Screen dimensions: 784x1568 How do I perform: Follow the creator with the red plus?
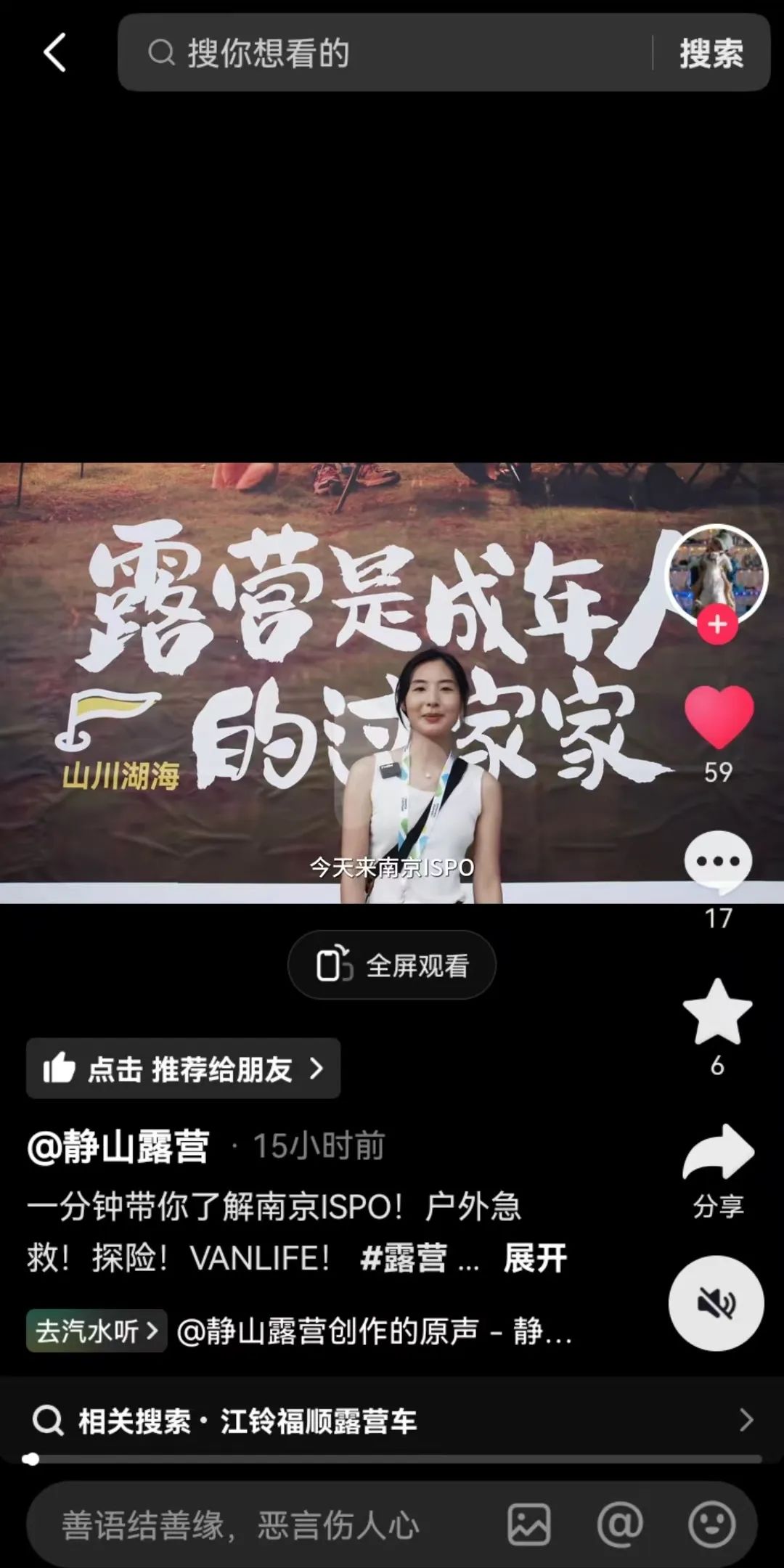[x=717, y=625]
